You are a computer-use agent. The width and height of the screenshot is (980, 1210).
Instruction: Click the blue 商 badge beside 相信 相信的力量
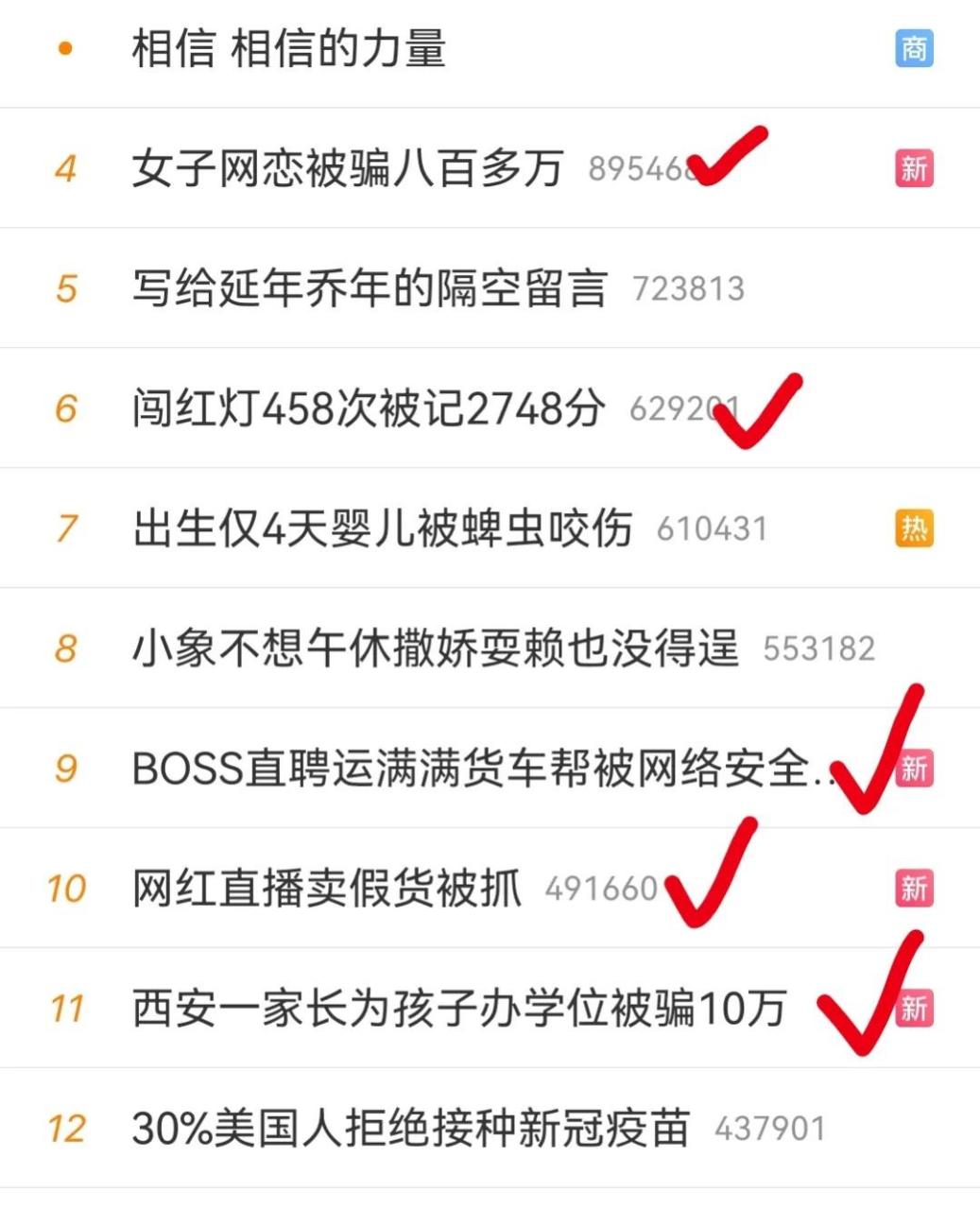[x=914, y=48]
